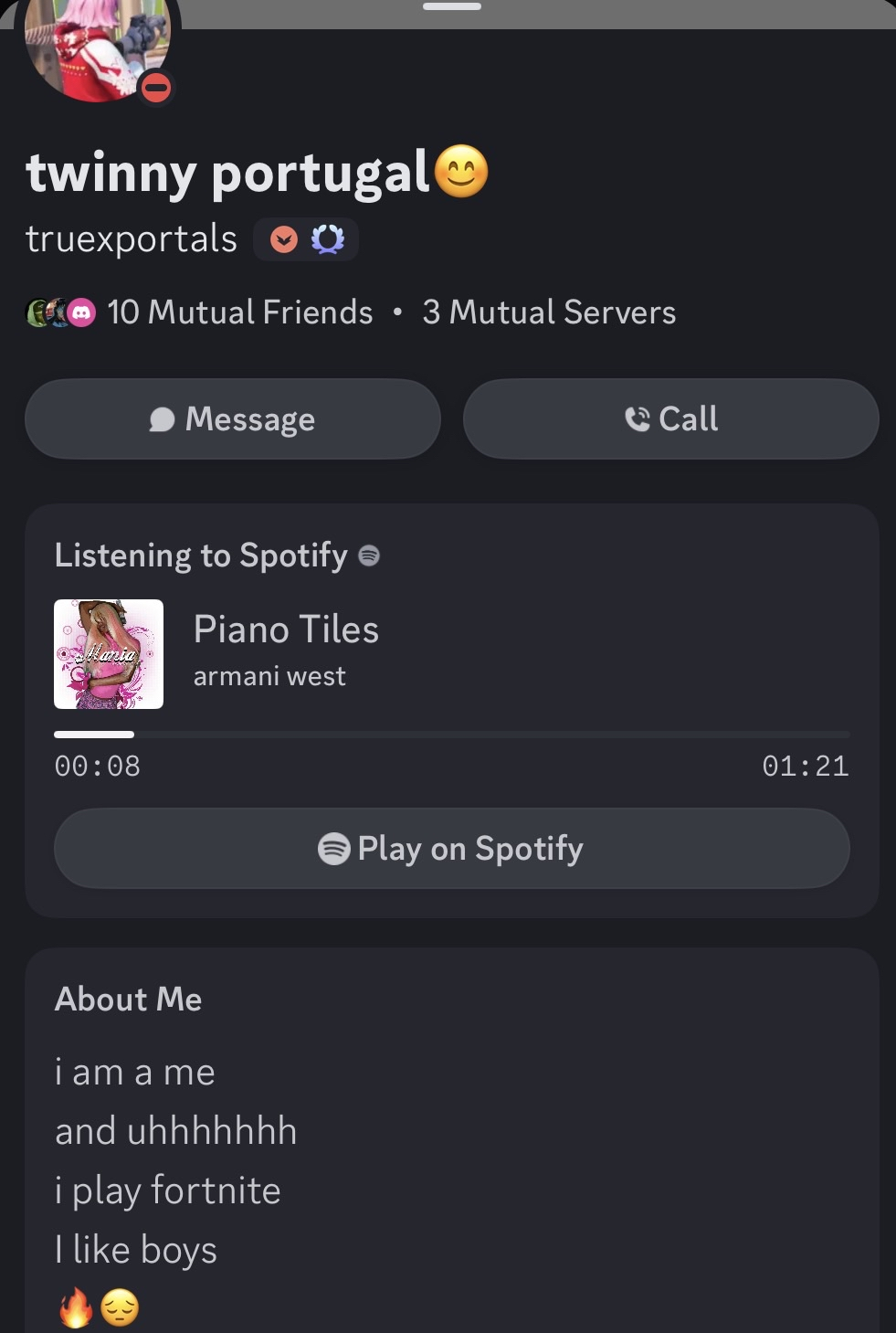Tap the profile badges next to truexportals
896x1333 pixels.
pyautogui.click(x=306, y=240)
